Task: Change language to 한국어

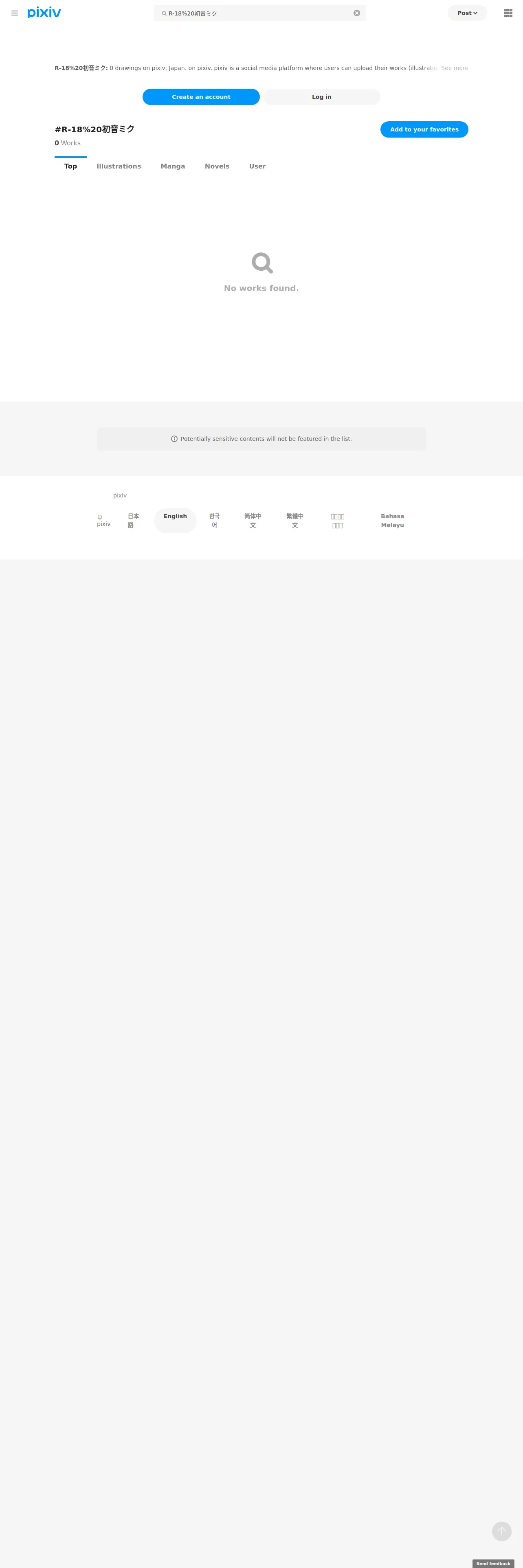Action: click(x=214, y=521)
